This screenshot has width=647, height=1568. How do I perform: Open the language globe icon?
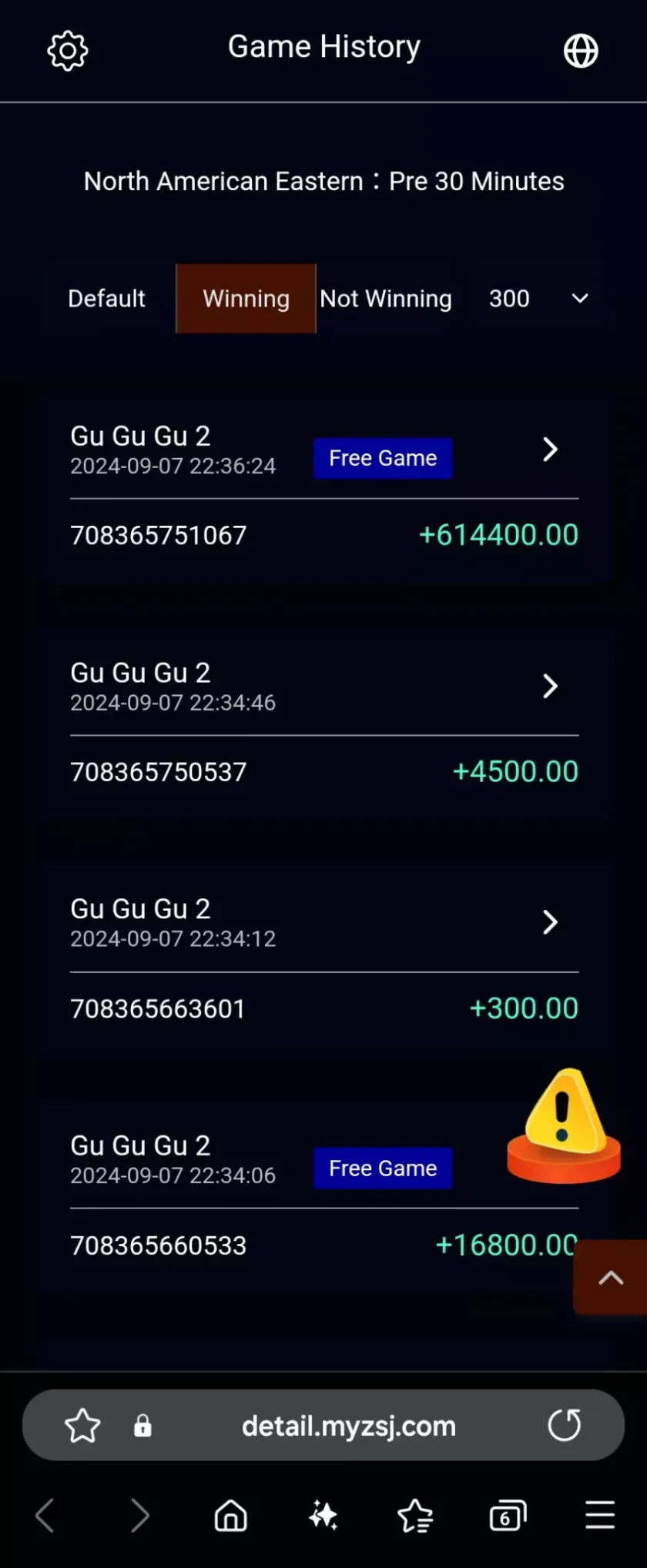tap(581, 52)
